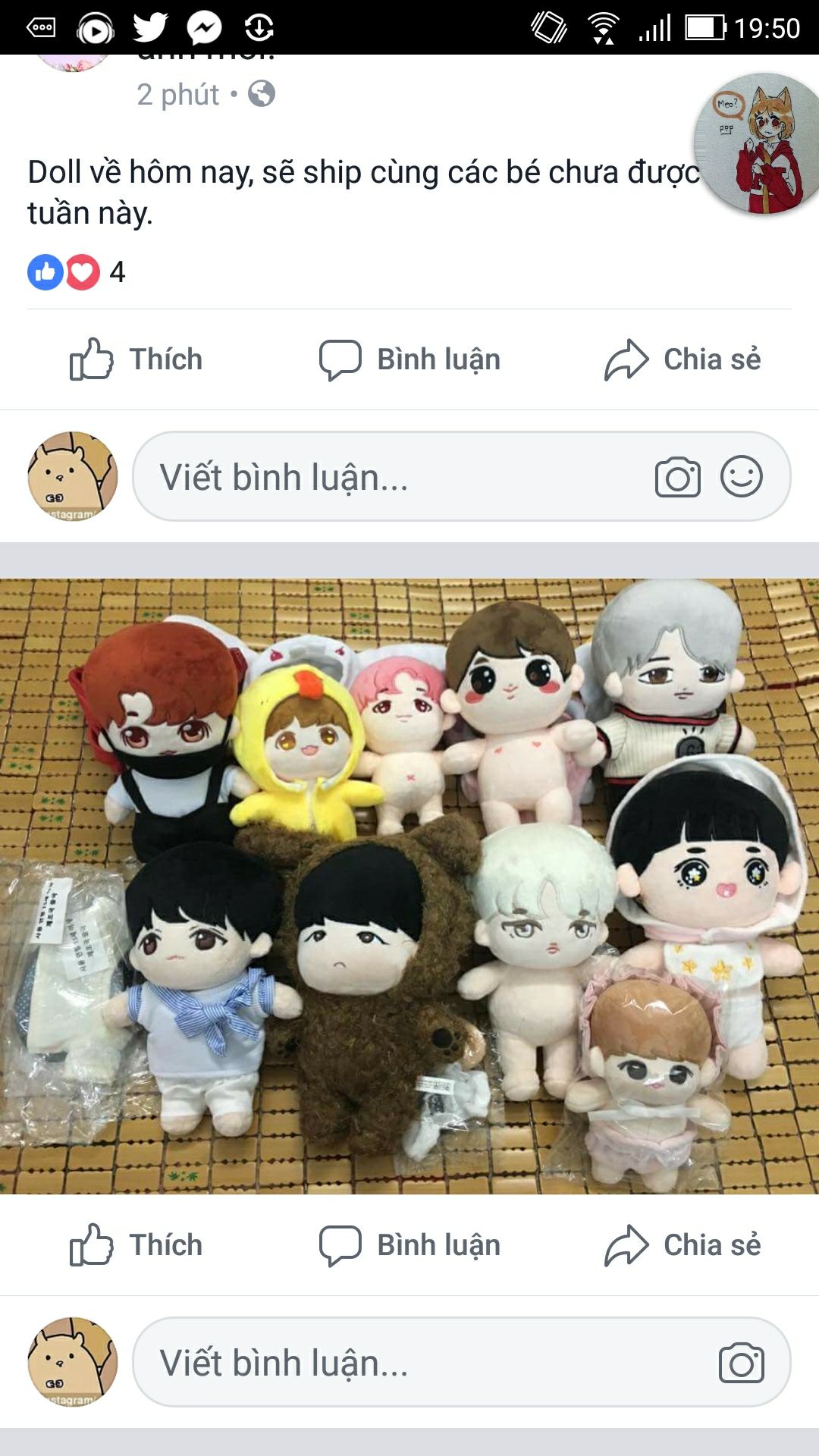The image size is (819, 1456).
Task: Attach a photo in the lower comment box
Action: (741, 1363)
